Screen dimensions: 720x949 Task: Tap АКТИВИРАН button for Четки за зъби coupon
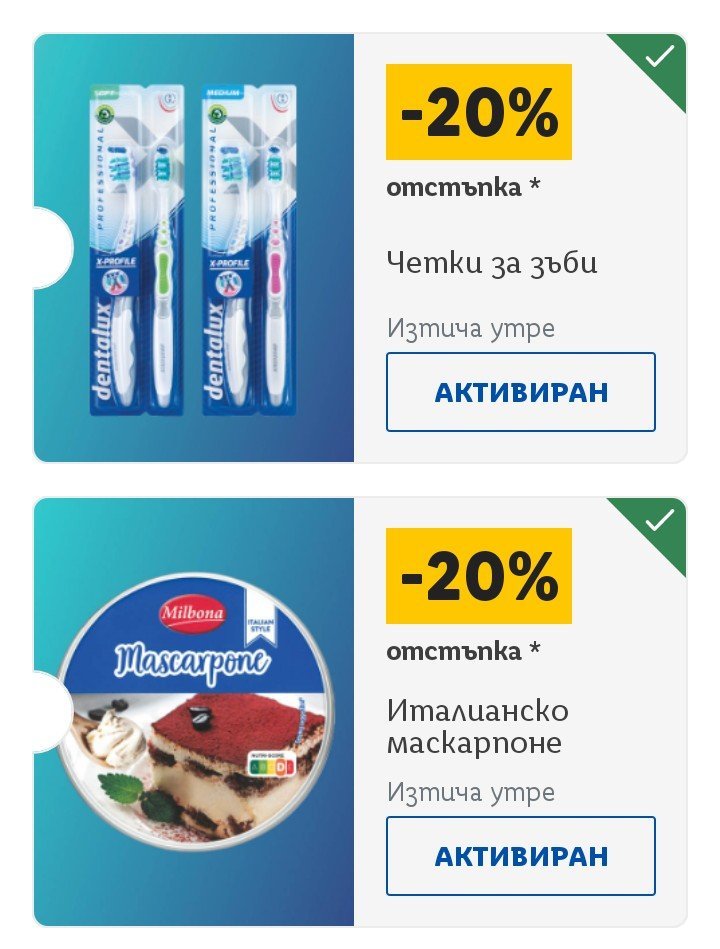pyautogui.click(x=520, y=392)
